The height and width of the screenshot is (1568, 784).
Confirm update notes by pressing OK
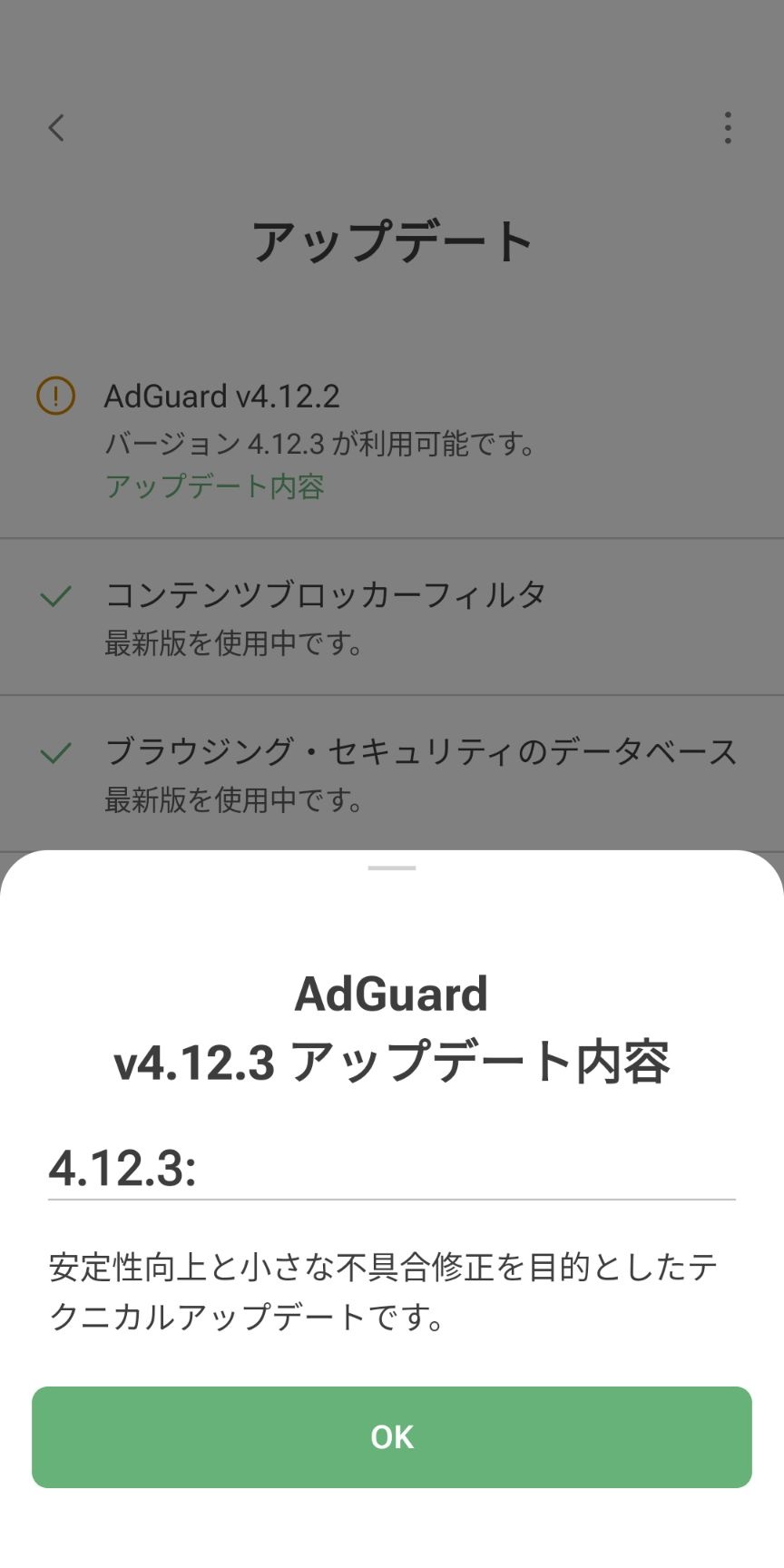click(391, 1436)
